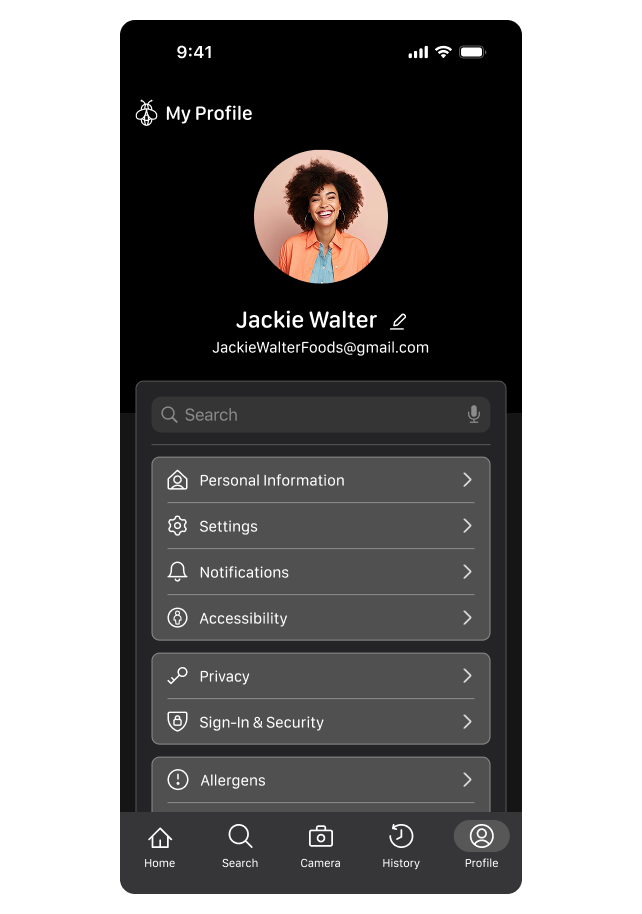Select the Profile tab

pos(481,846)
